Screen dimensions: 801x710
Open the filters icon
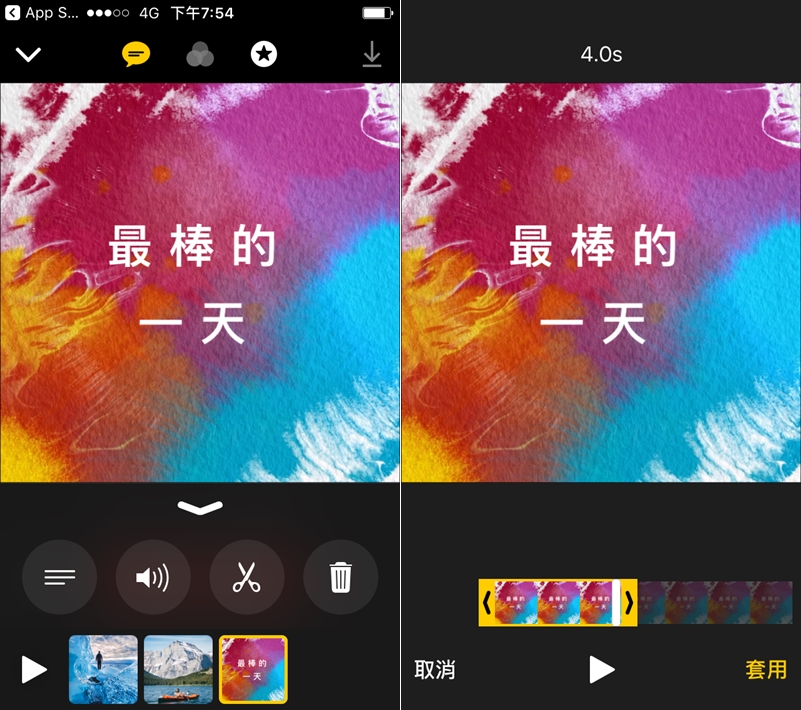pos(200,55)
